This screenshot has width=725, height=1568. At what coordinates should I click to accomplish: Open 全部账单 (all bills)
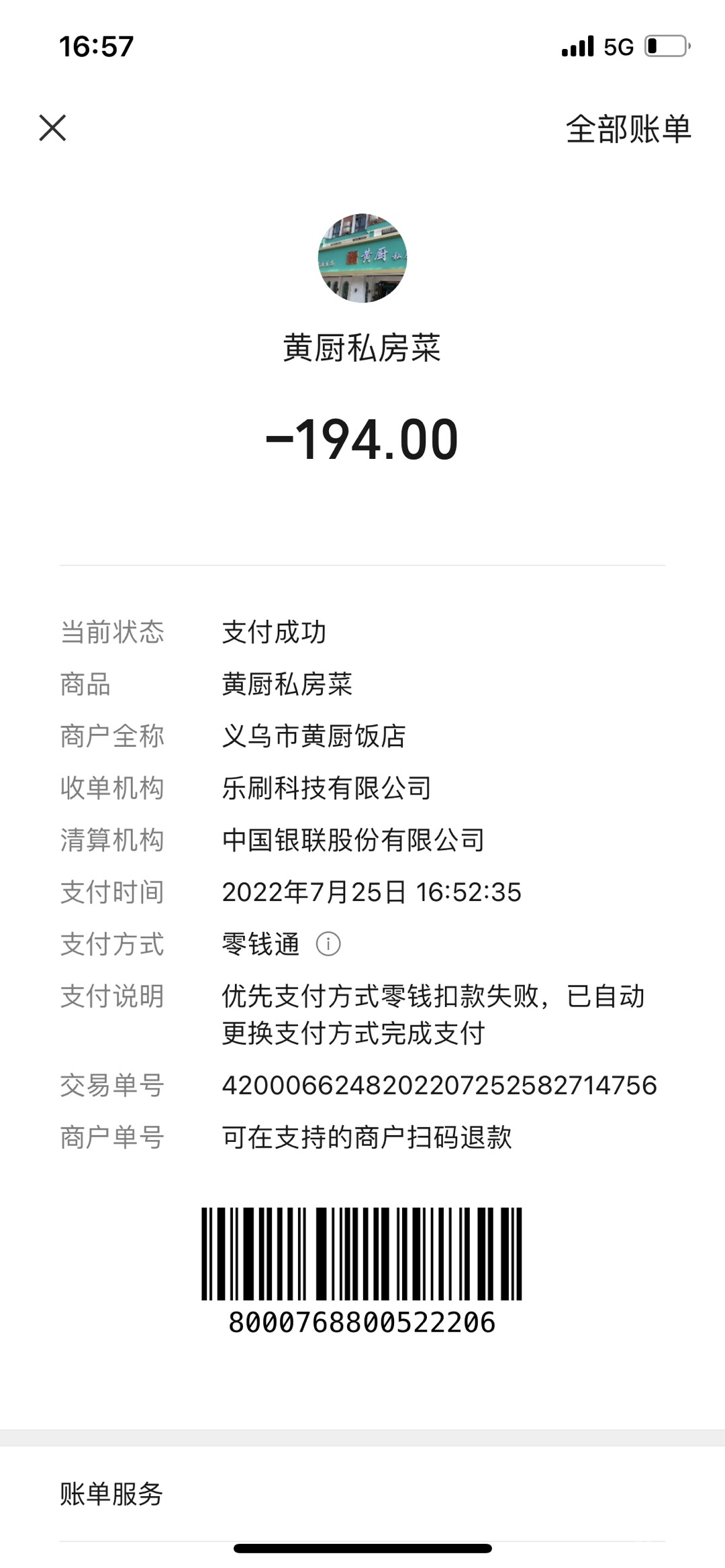(628, 129)
